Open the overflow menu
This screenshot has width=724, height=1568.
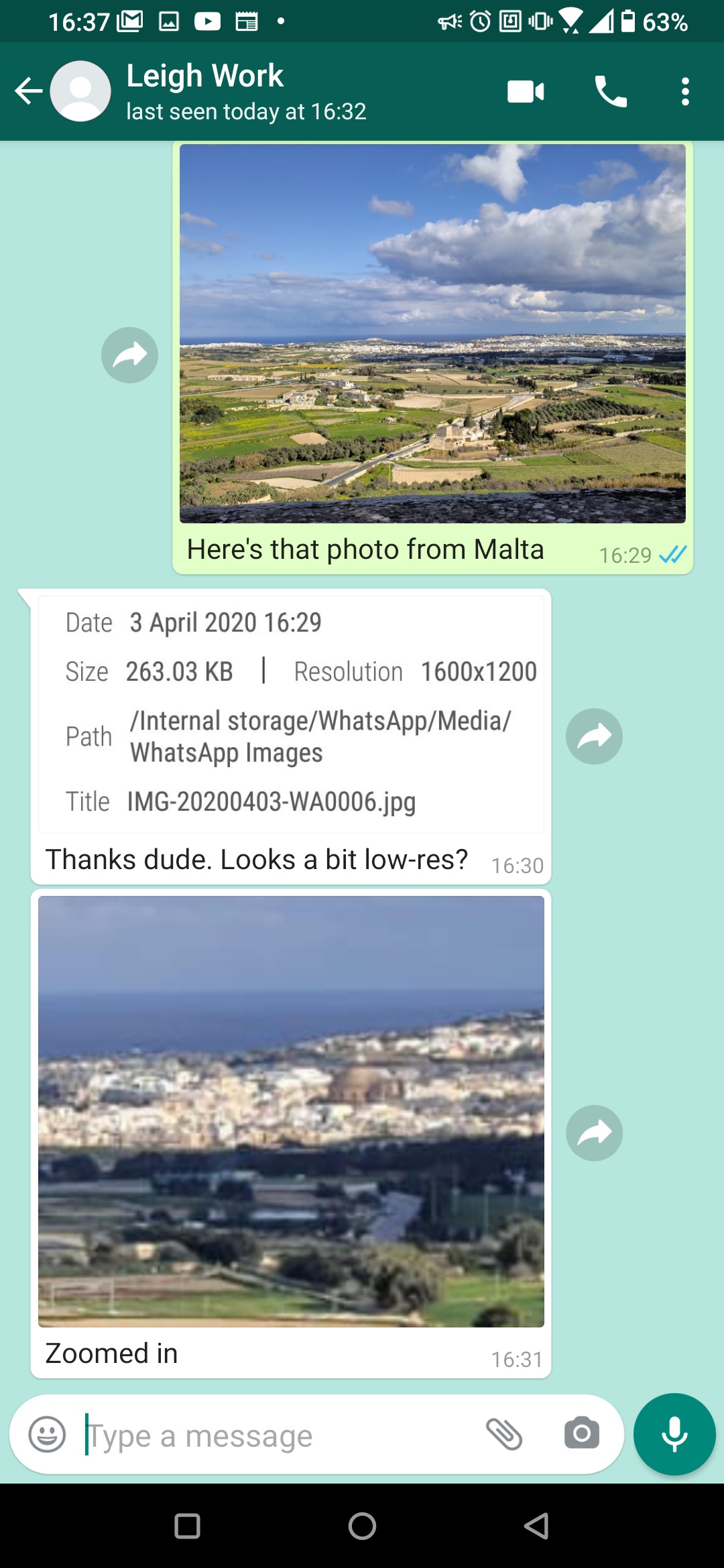click(x=685, y=91)
